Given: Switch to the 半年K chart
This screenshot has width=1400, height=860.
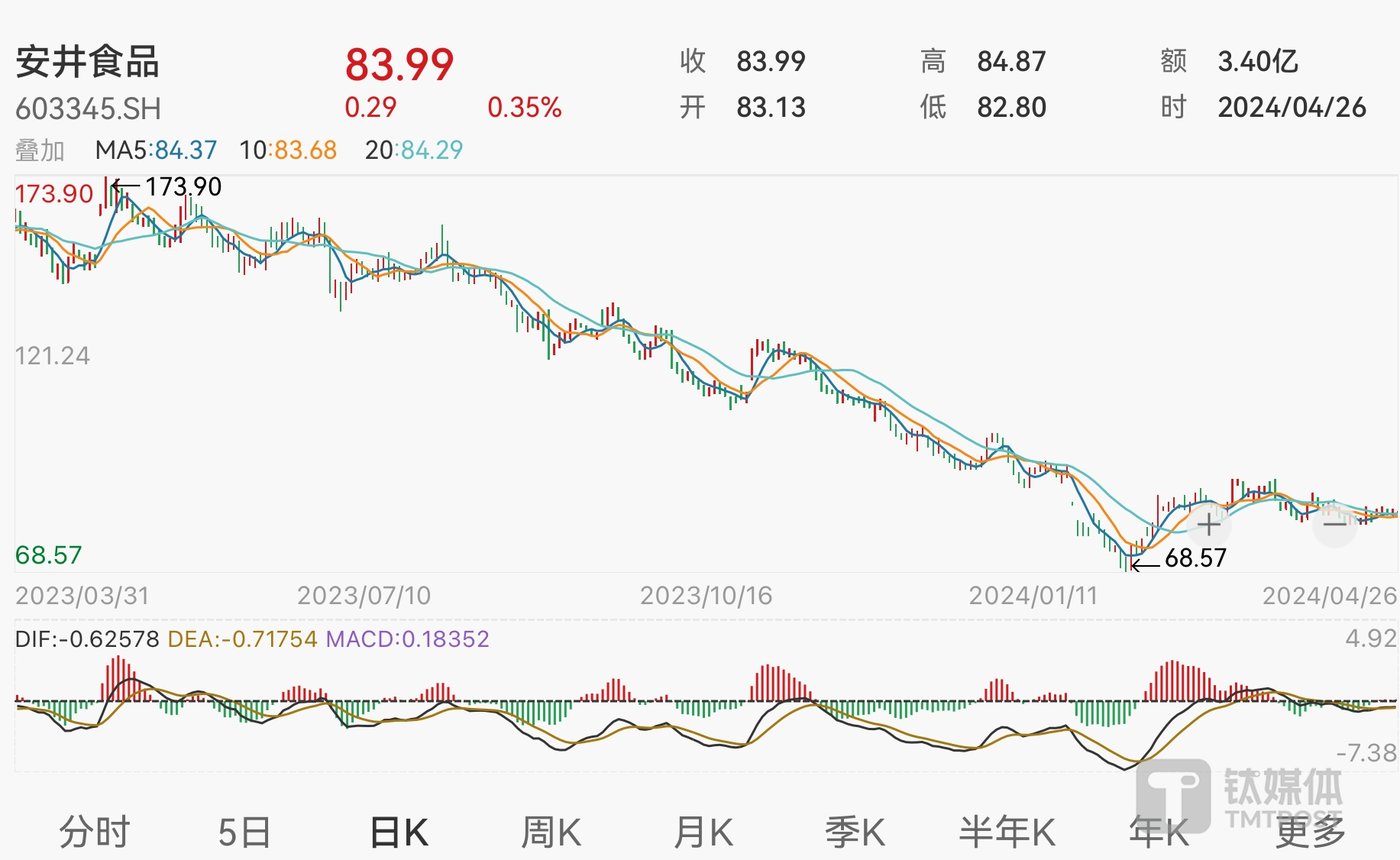Looking at the screenshot, I should coord(1007,830).
